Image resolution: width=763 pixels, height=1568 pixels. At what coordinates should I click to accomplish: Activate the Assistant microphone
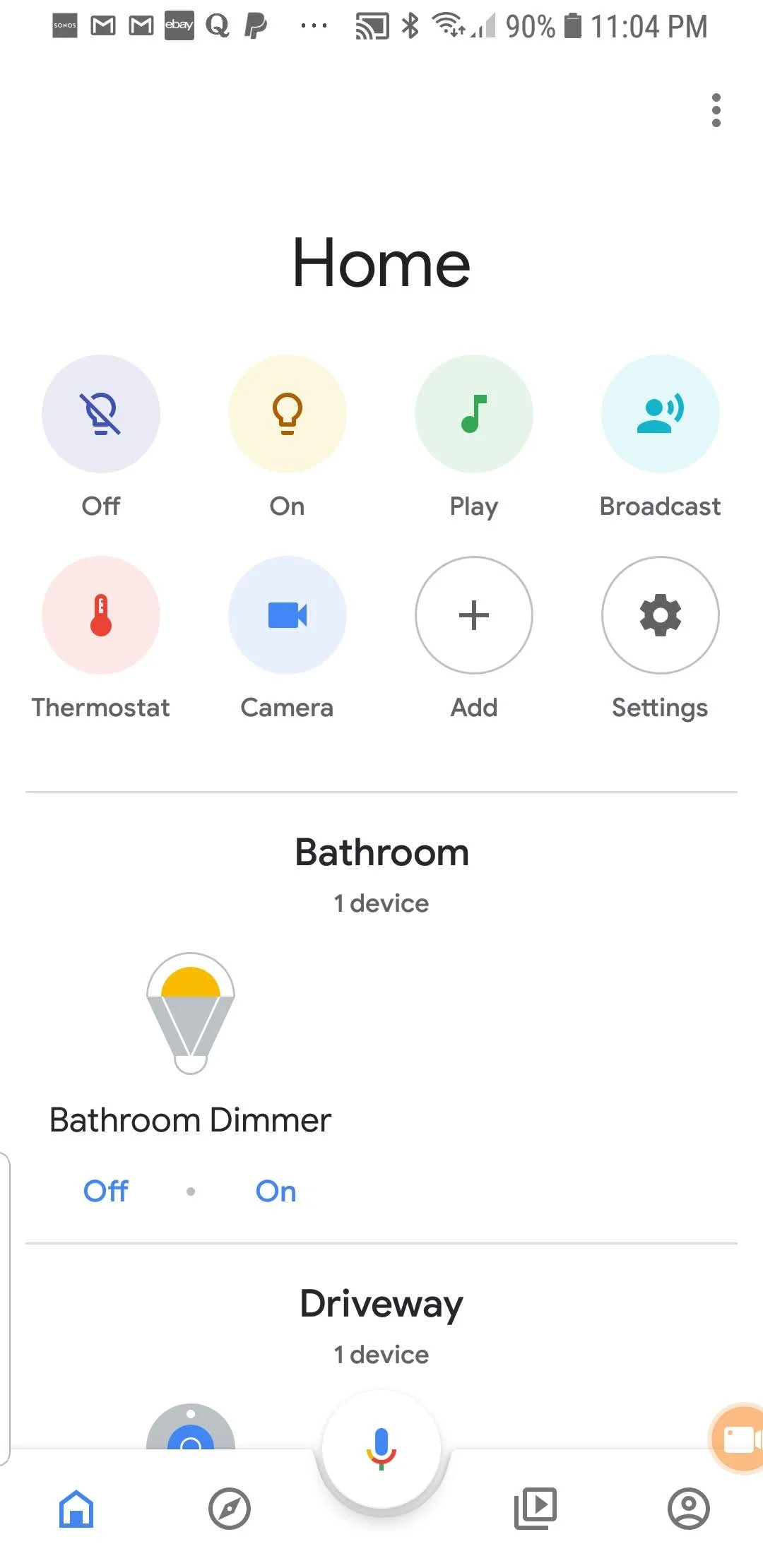click(x=381, y=1448)
